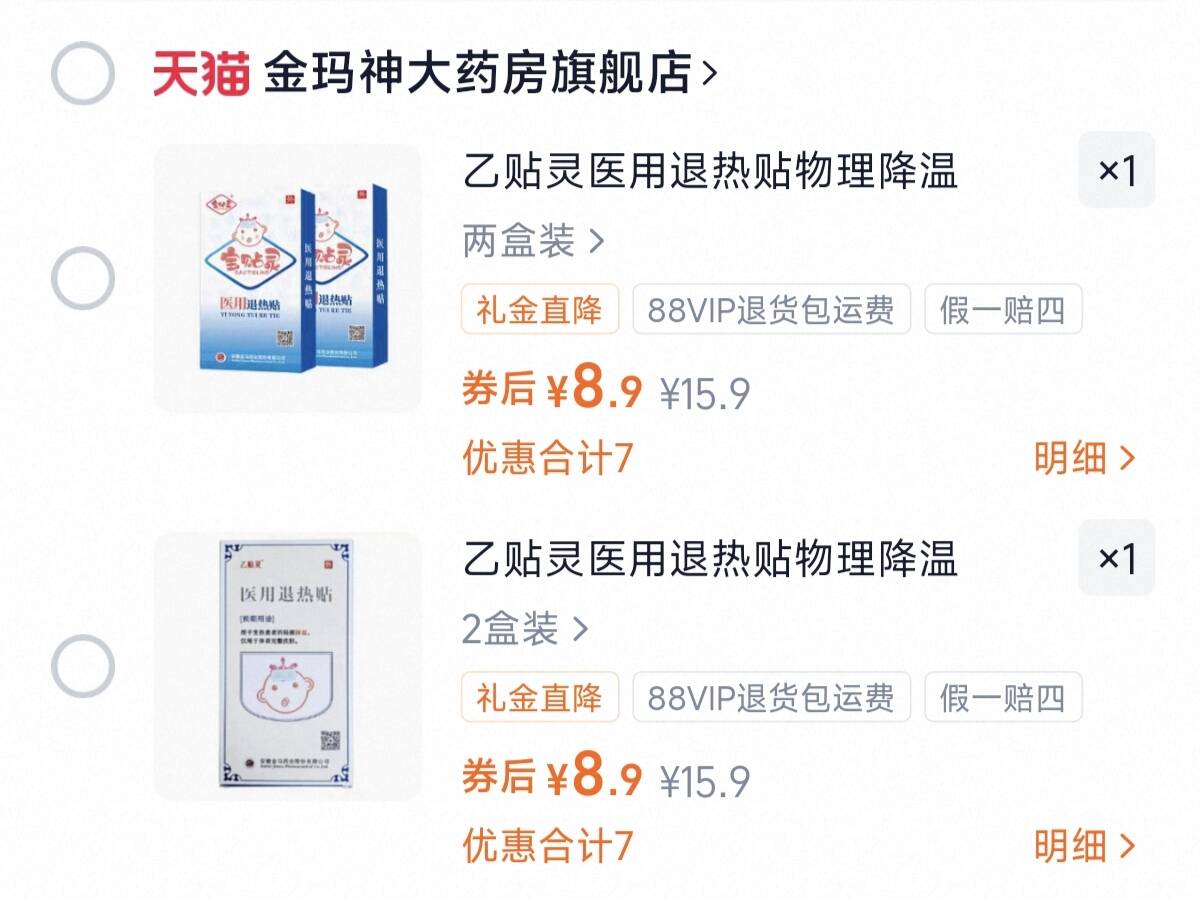Select all items from 金玛神大药房旗舰店

83,74
